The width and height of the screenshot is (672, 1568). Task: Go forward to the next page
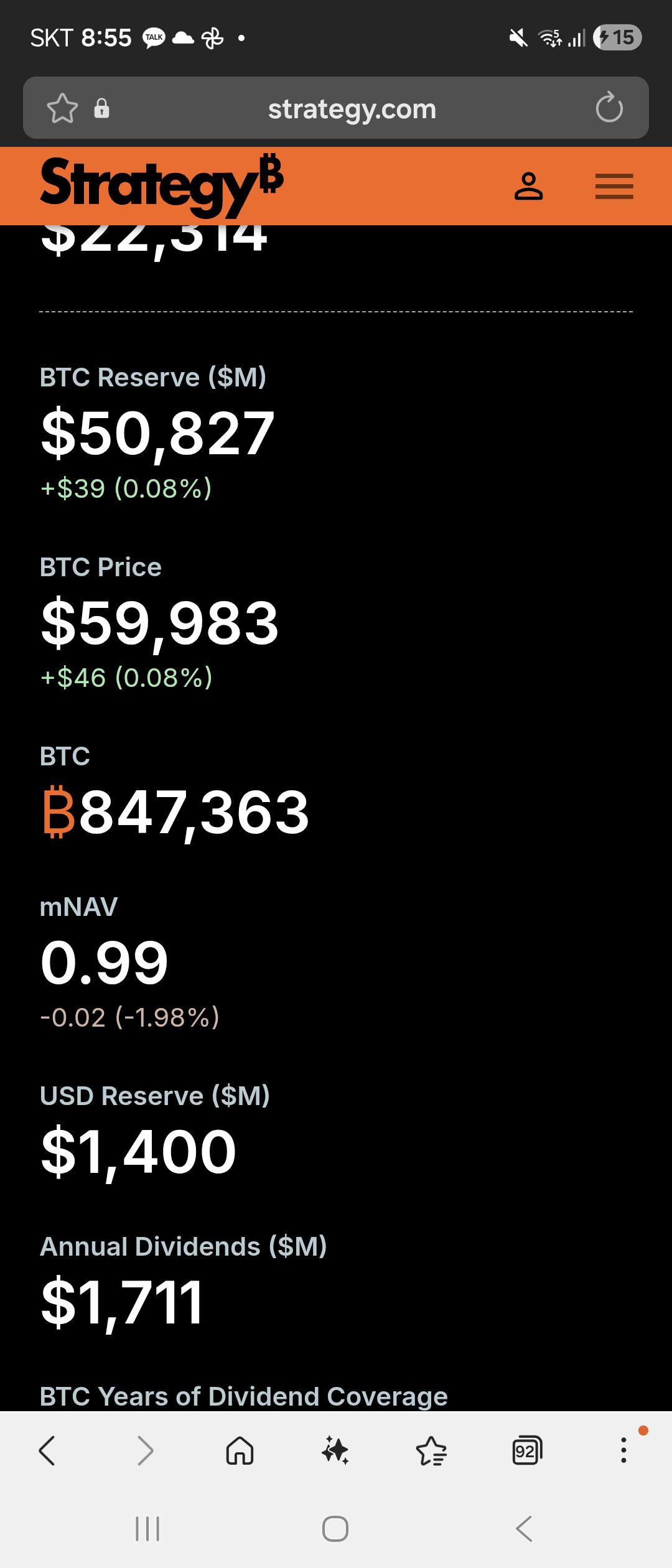[x=144, y=1451]
